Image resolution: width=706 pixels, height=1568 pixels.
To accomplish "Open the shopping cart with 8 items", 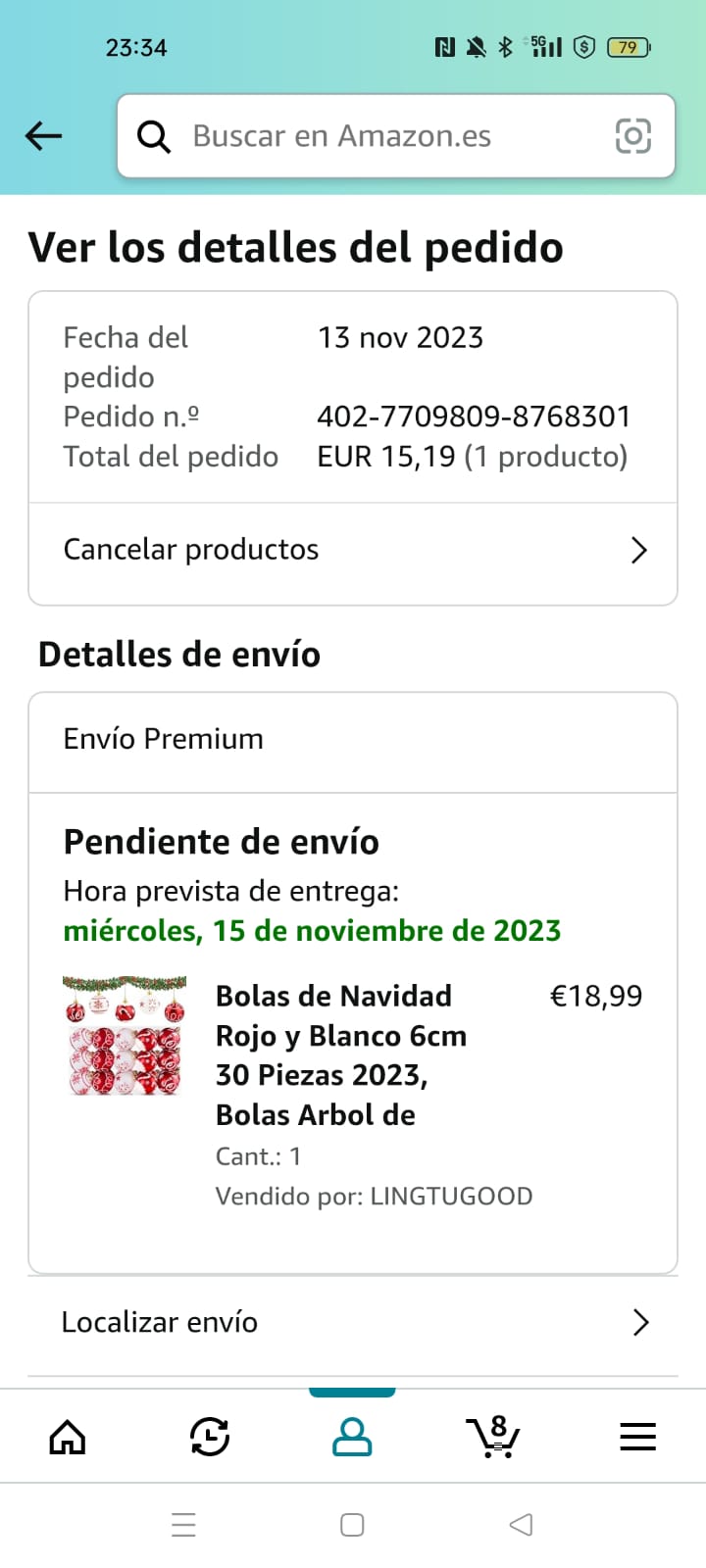I will 493,1438.
